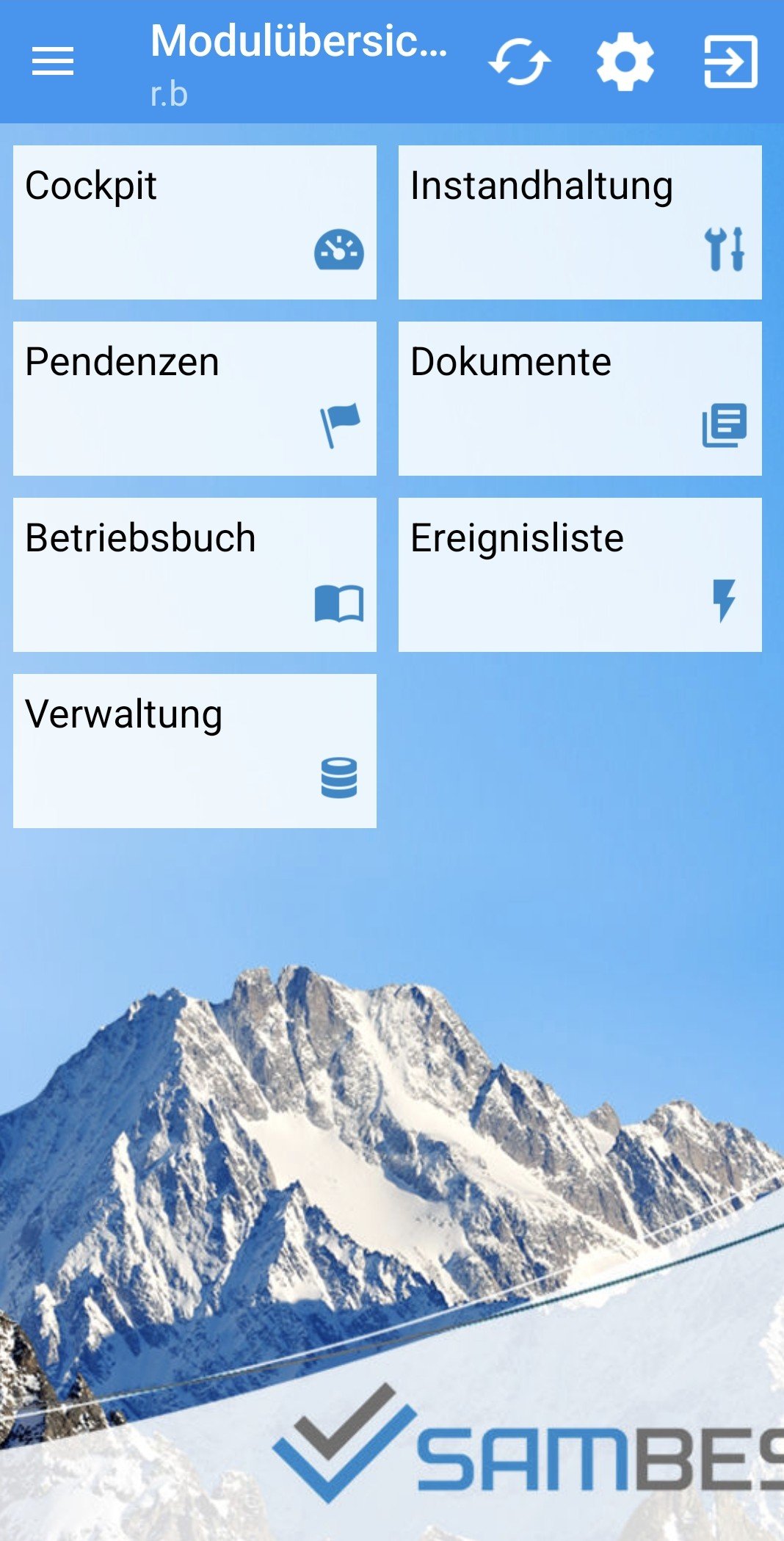Screen dimensions: 784x1541
Task: Open the Instandhaltung module
Action: (x=580, y=222)
